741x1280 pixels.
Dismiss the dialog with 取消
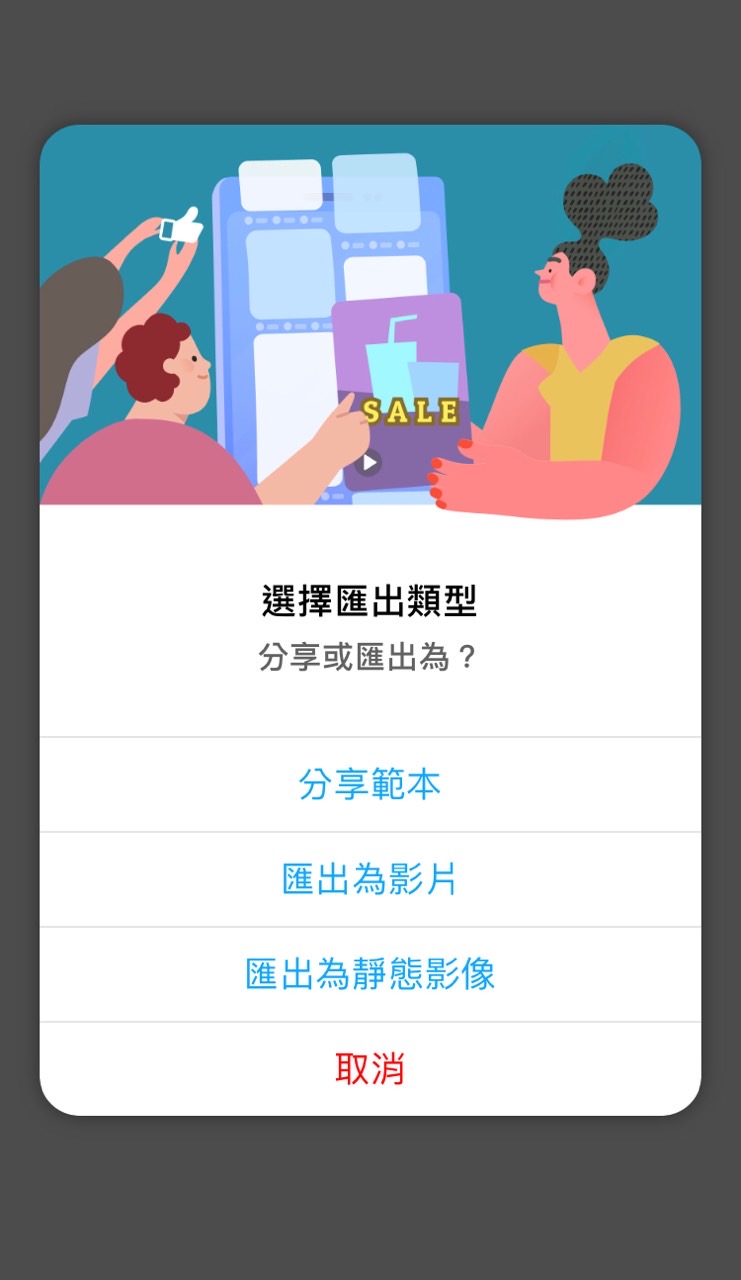click(370, 1068)
